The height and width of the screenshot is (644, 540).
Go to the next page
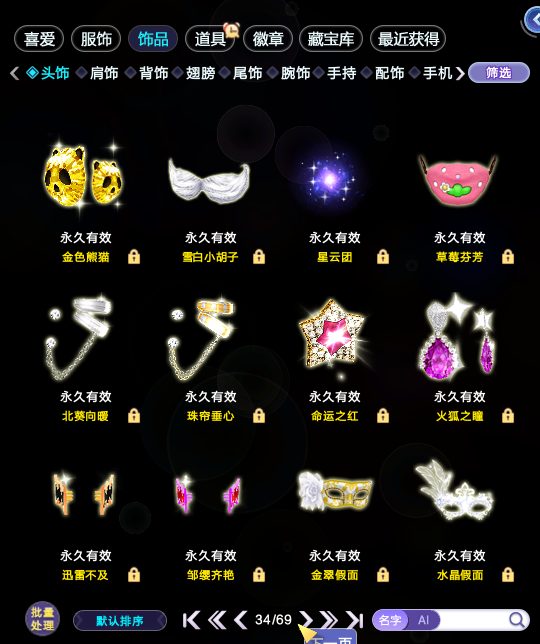click(x=305, y=620)
